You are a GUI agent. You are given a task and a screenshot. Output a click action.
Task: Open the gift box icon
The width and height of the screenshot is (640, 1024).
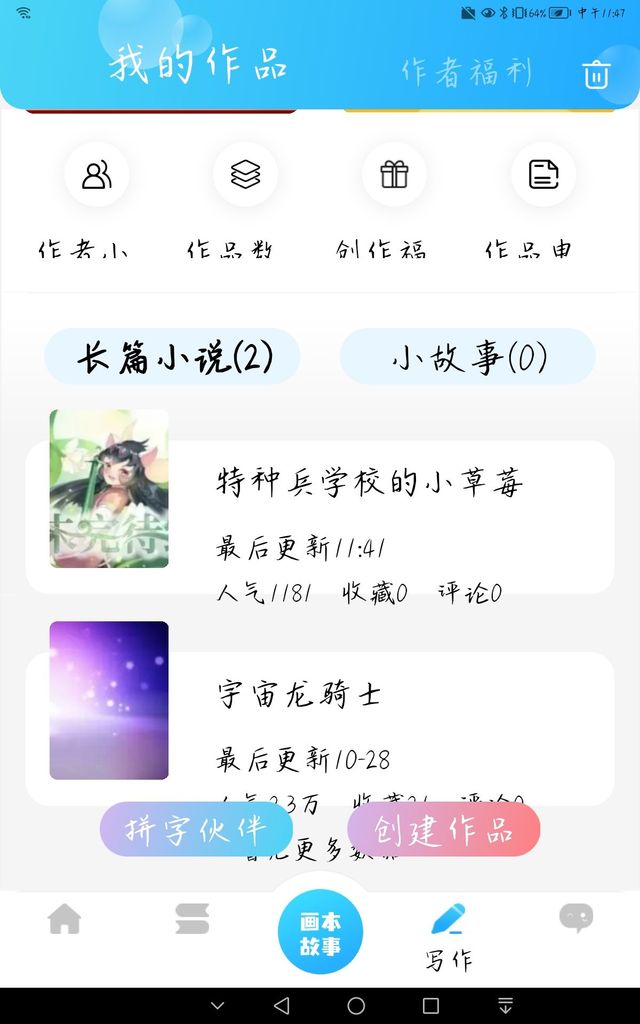pyautogui.click(x=394, y=175)
